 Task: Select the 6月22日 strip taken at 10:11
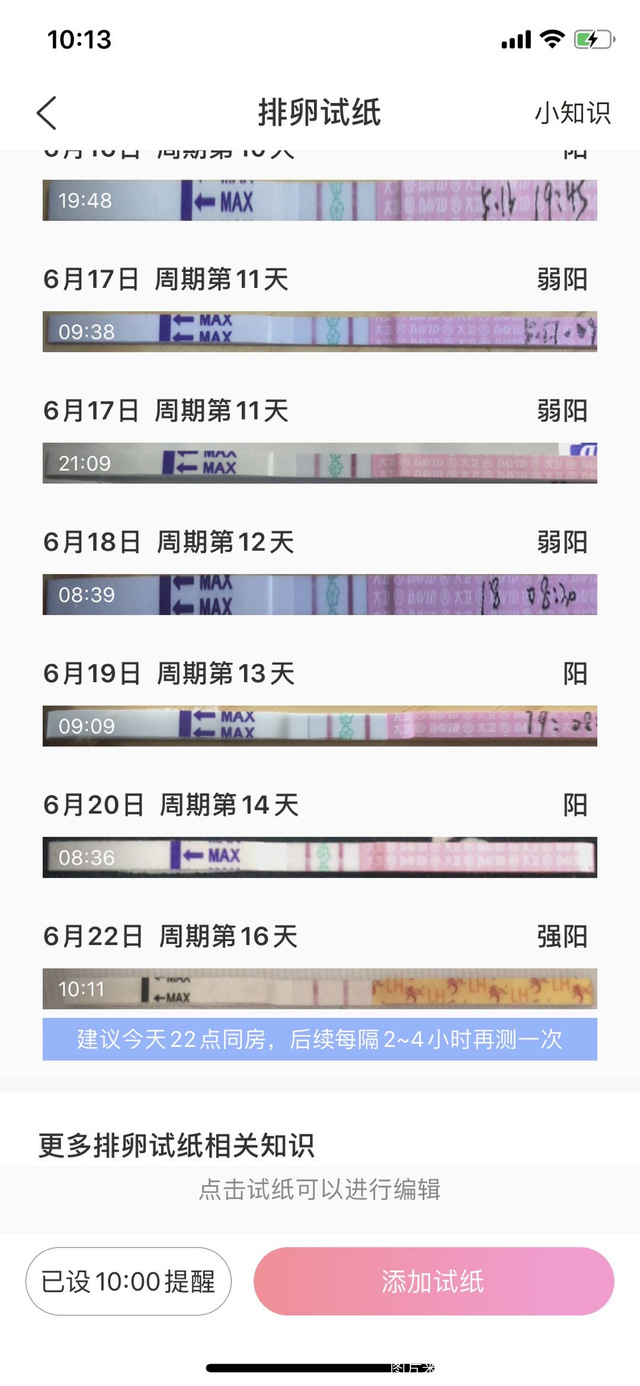point(319,989)
